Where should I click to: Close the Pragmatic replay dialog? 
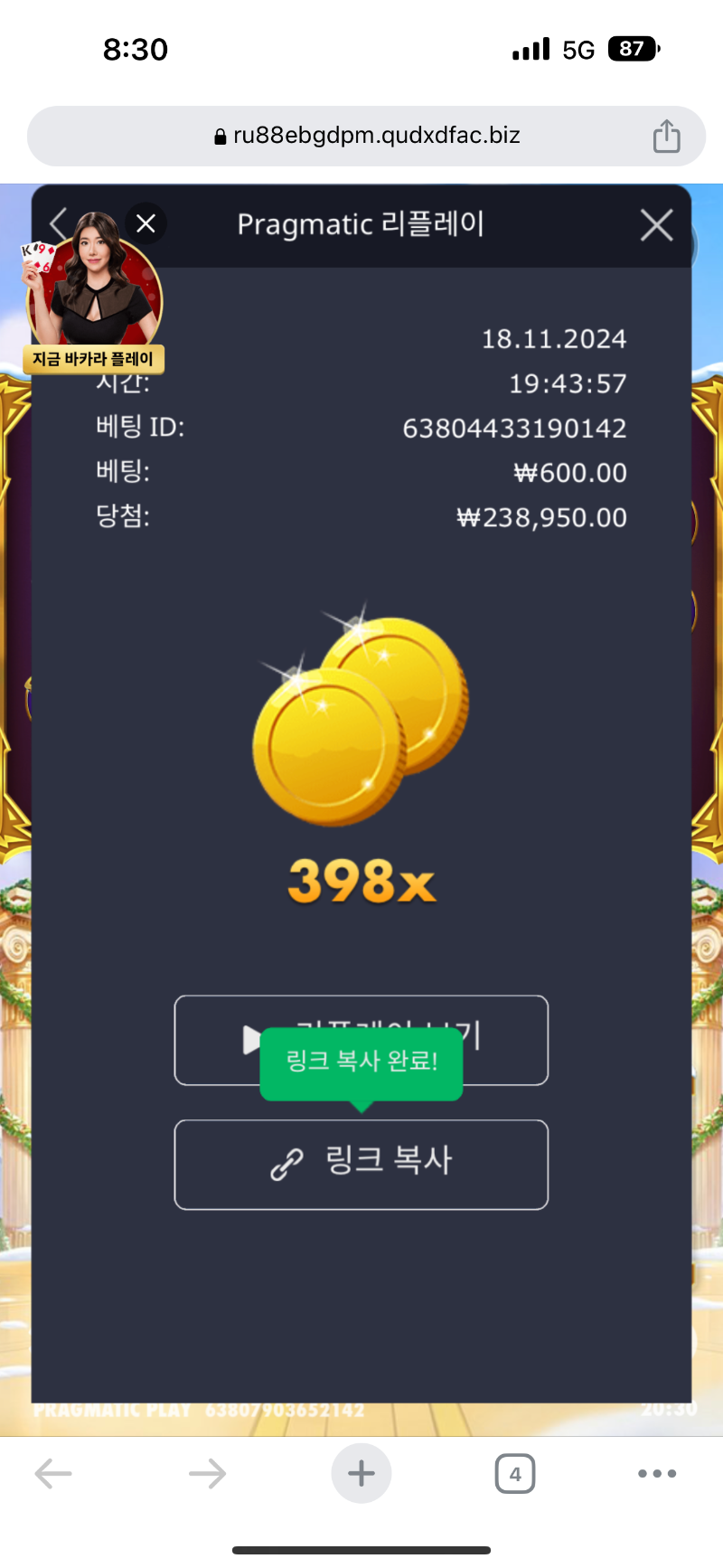click(x=656, y=225)
